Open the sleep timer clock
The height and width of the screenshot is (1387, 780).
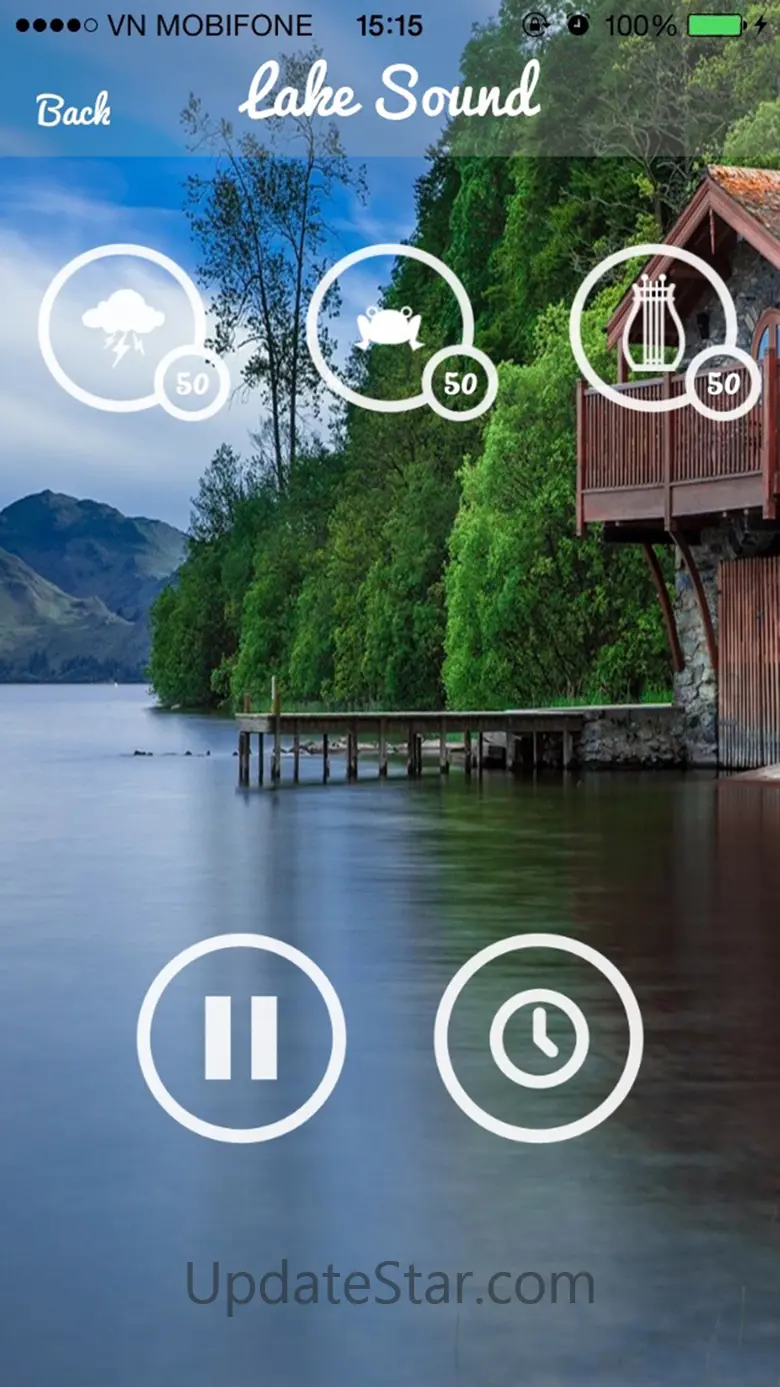[x=538, y=1038]
